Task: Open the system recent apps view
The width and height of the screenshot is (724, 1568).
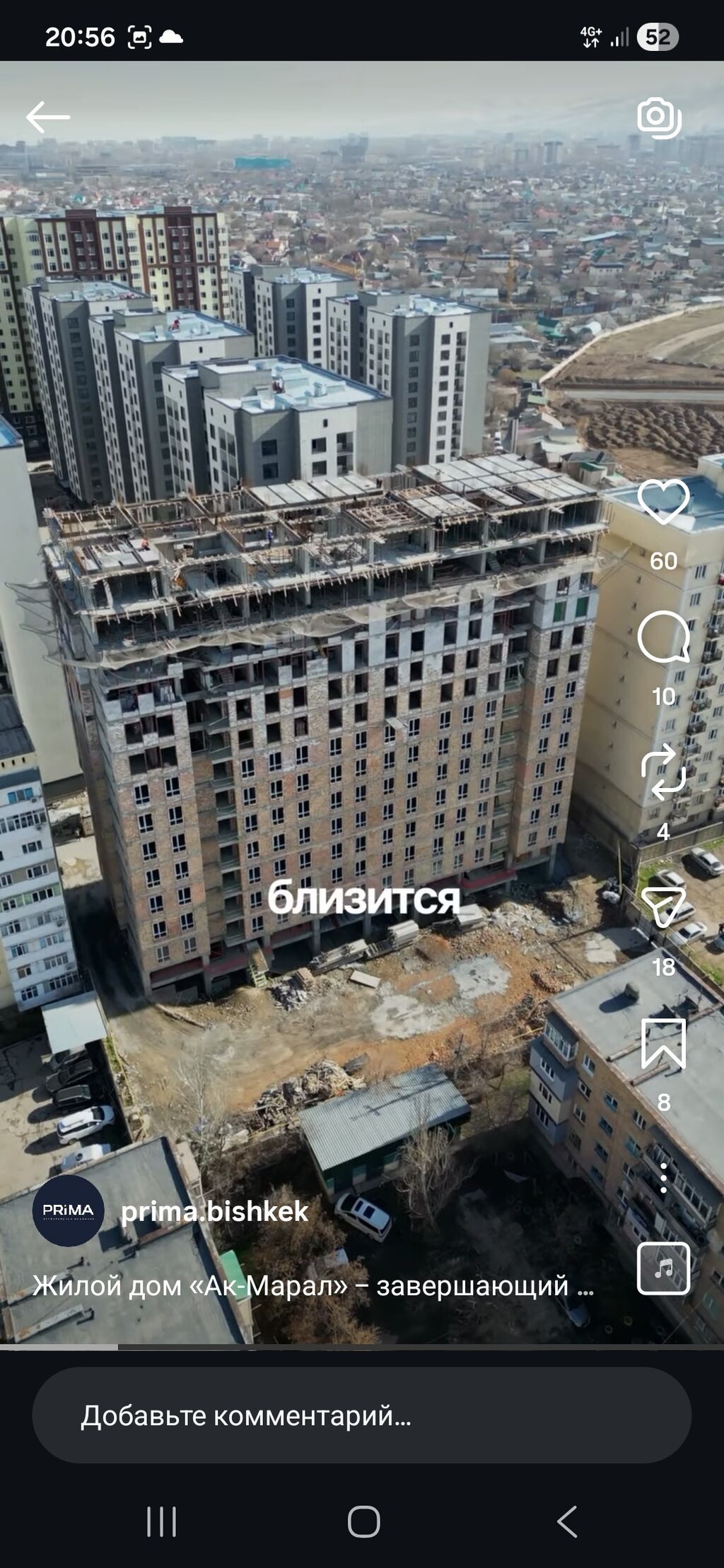Action: point(161,1521)
